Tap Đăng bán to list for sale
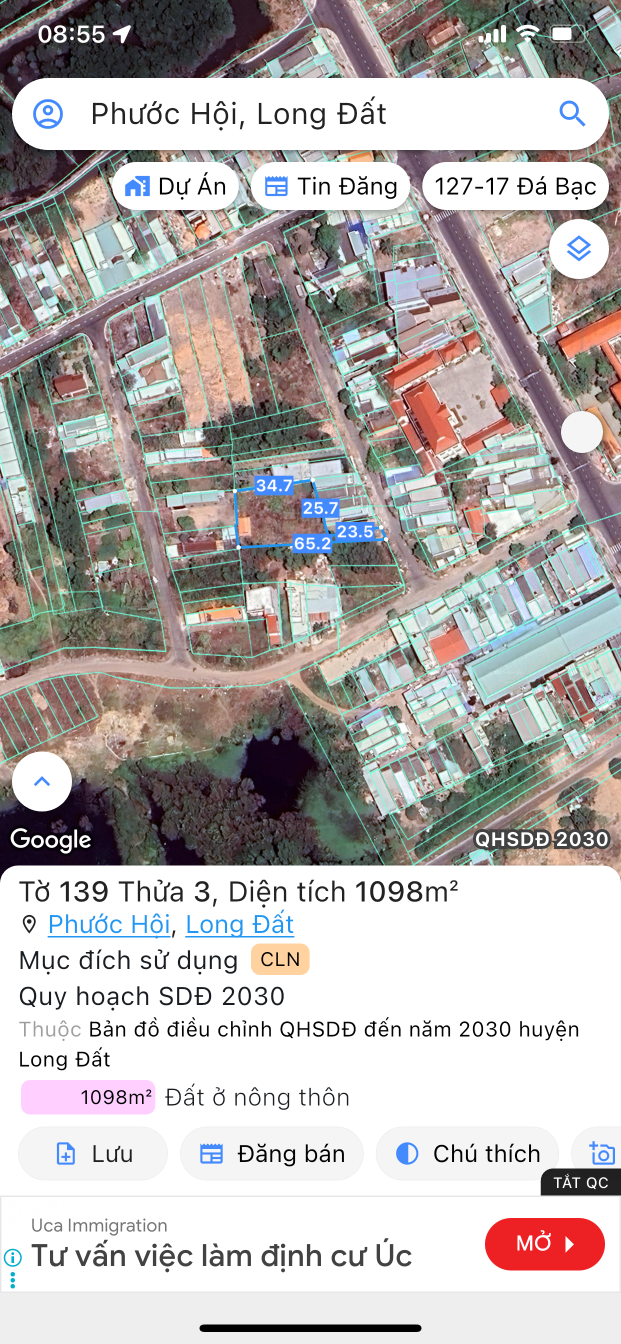 [271, 1154]
